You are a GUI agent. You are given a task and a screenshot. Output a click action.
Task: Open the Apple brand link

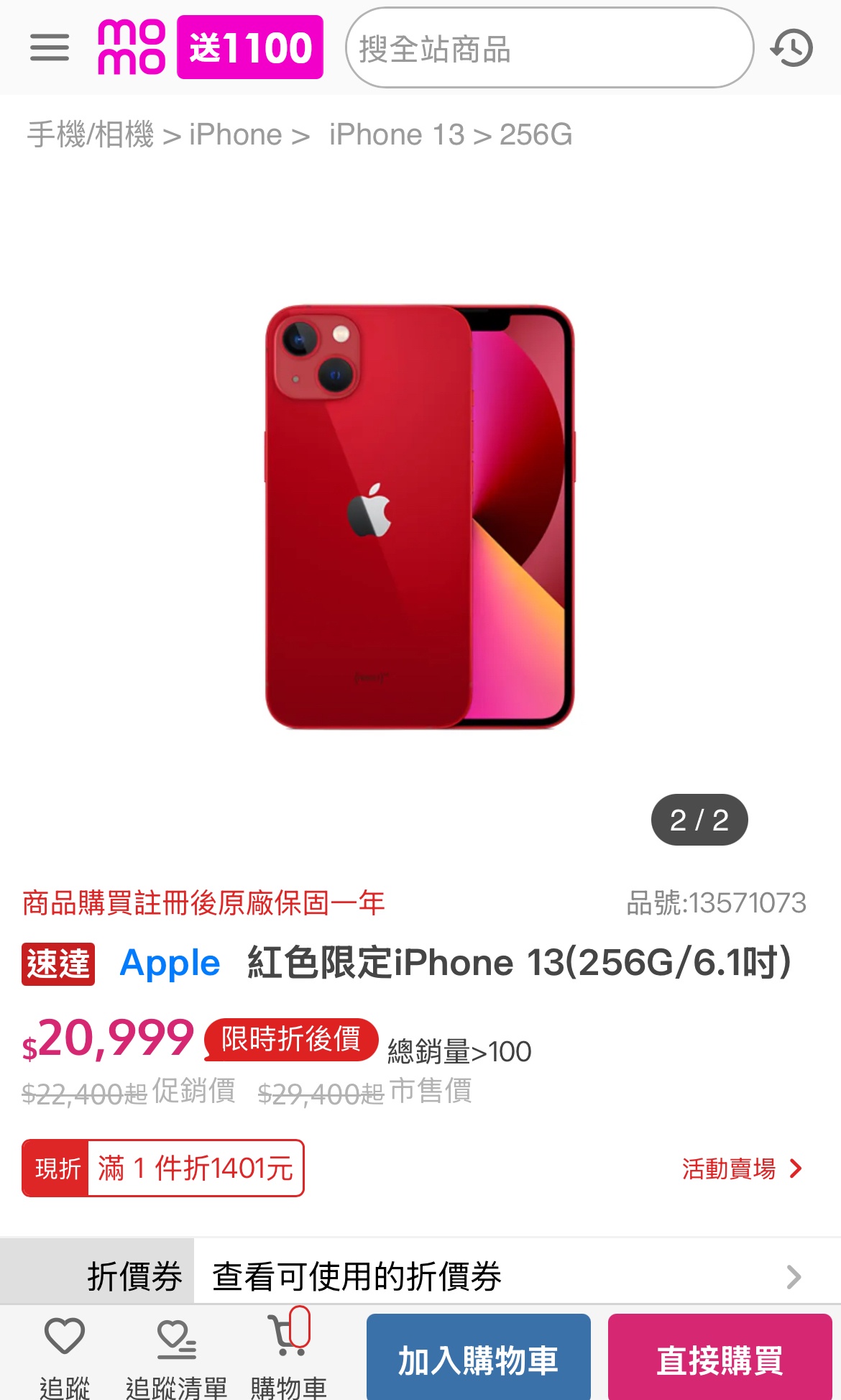coord(170,963)
